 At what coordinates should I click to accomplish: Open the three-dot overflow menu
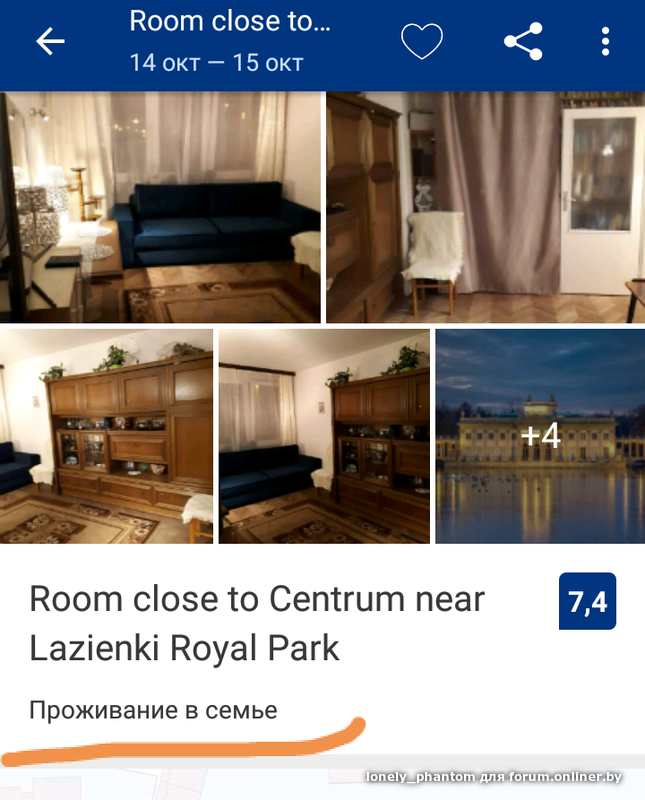click(x=605, y=41)
